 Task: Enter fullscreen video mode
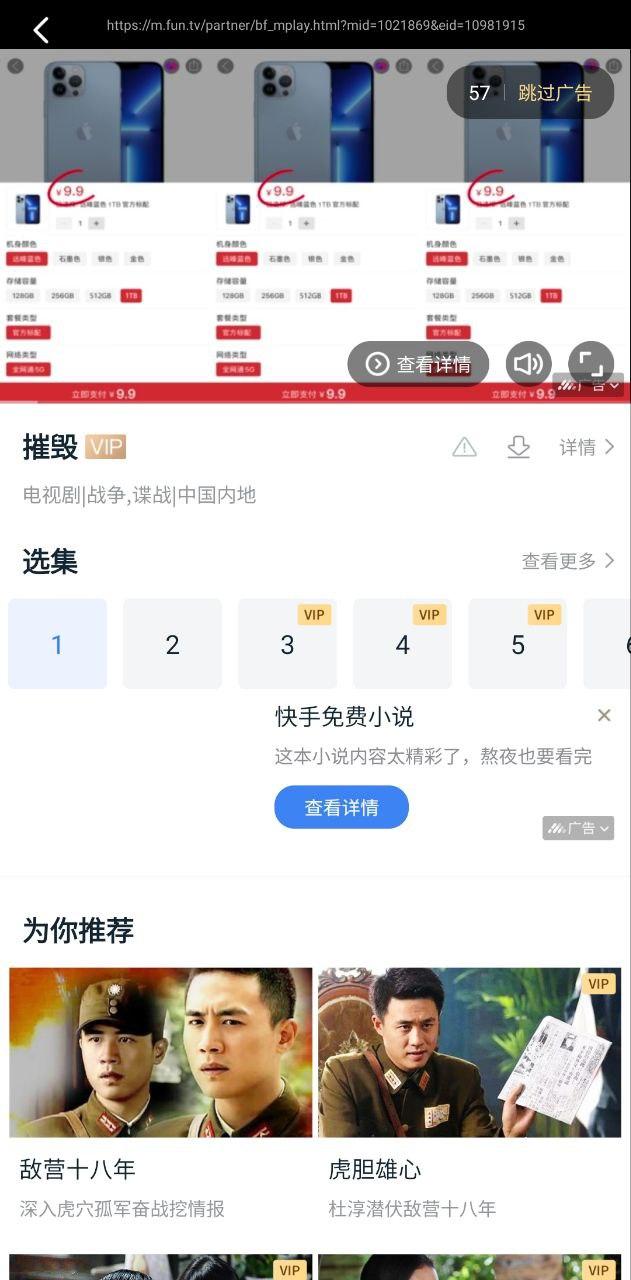point(590,364)
